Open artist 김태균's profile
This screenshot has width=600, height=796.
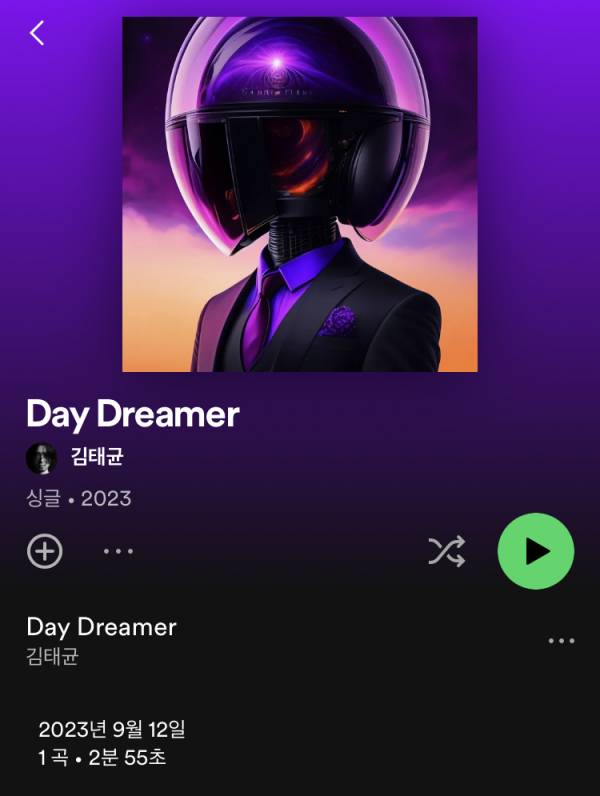tap(96, 458)
